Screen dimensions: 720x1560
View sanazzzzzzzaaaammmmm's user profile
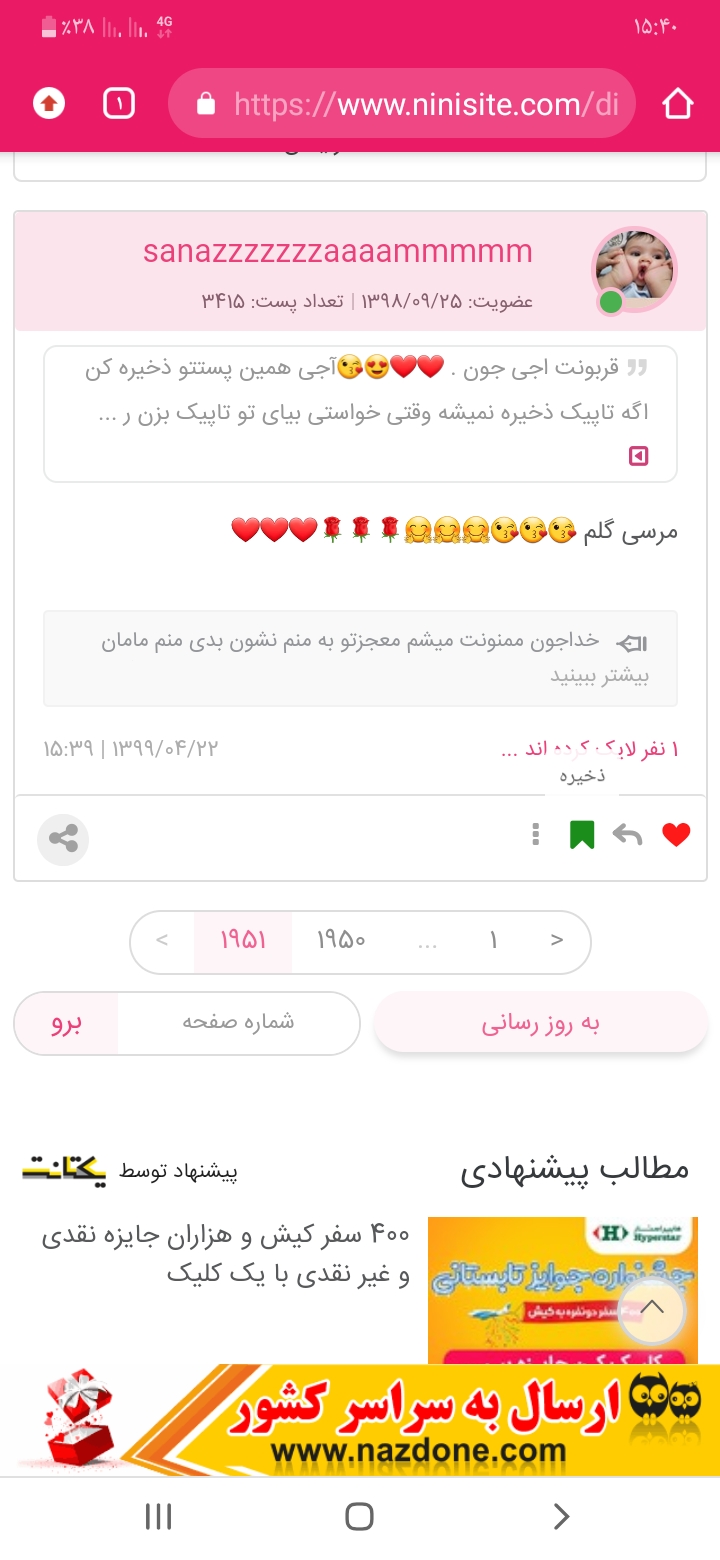(338, 251)
